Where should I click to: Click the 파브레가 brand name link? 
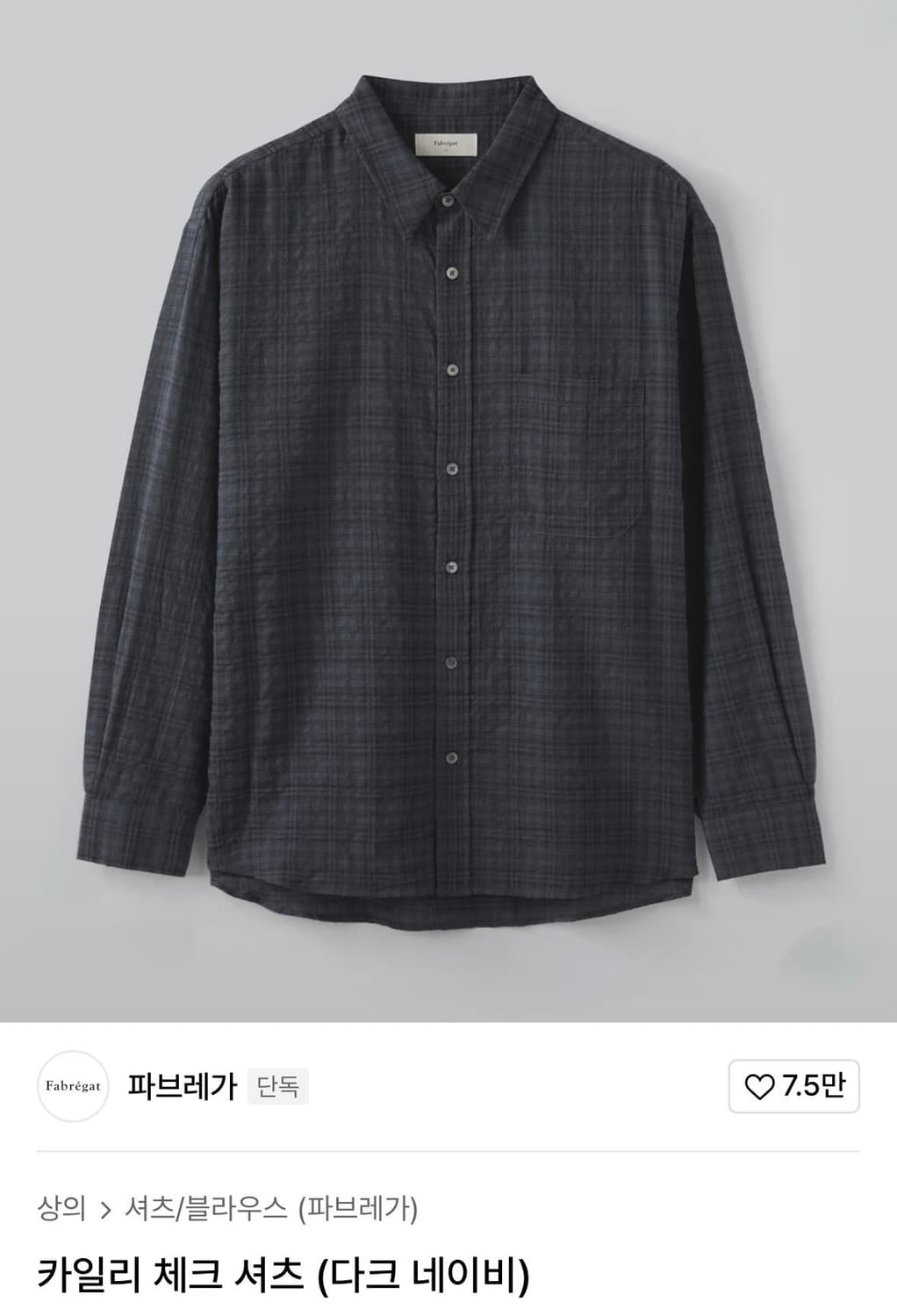[x=182, y=1085]
